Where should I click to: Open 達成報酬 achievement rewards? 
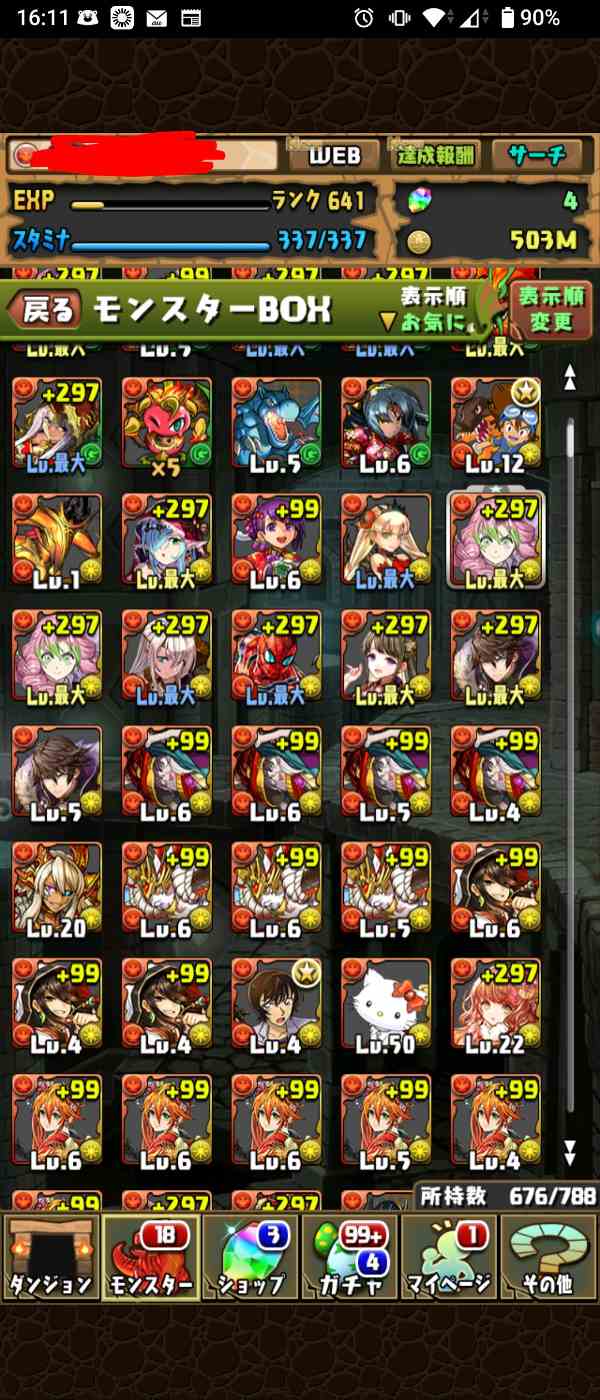[437, 155]
